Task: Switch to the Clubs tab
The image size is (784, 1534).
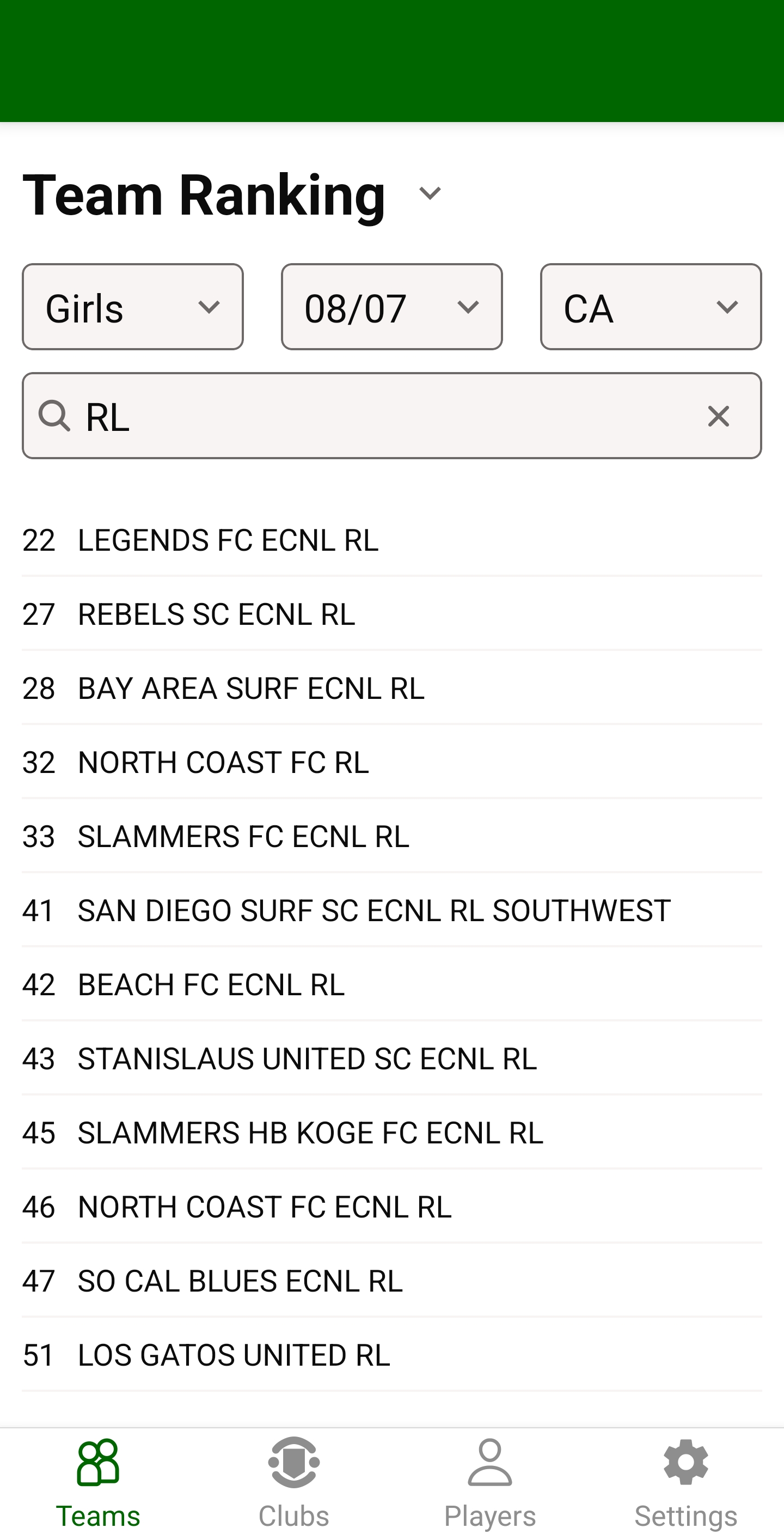Action: click(x=293, y=1481)
